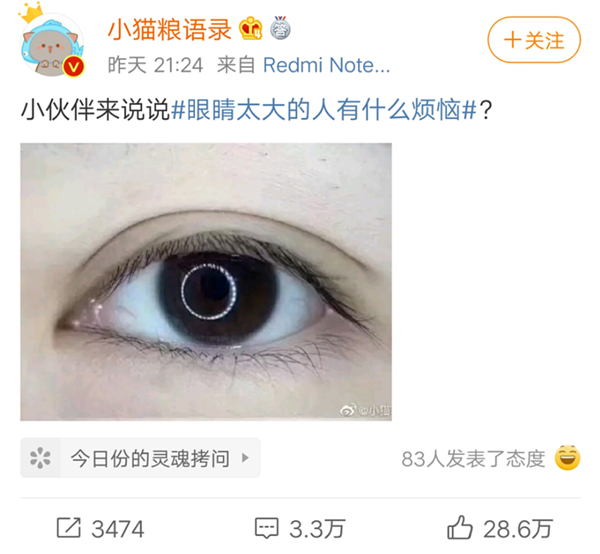
Task: Open the 3.3万 comments
Action: coord(300,527)
